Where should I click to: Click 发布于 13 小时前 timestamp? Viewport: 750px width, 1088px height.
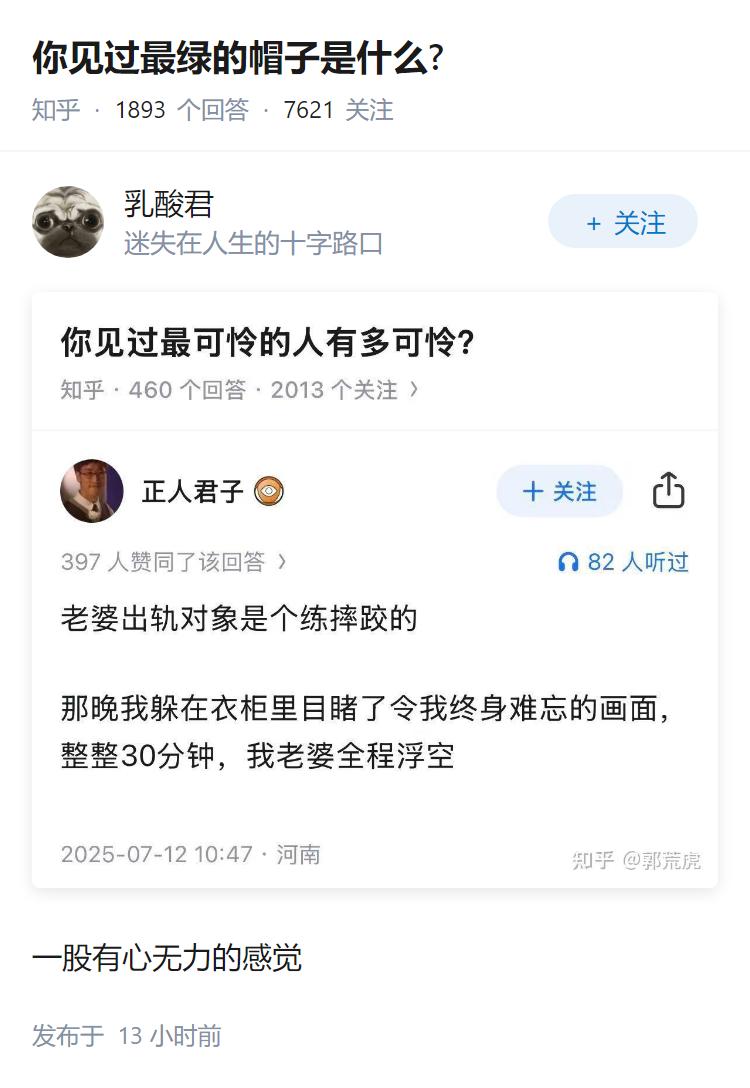tap(125, 1037)
